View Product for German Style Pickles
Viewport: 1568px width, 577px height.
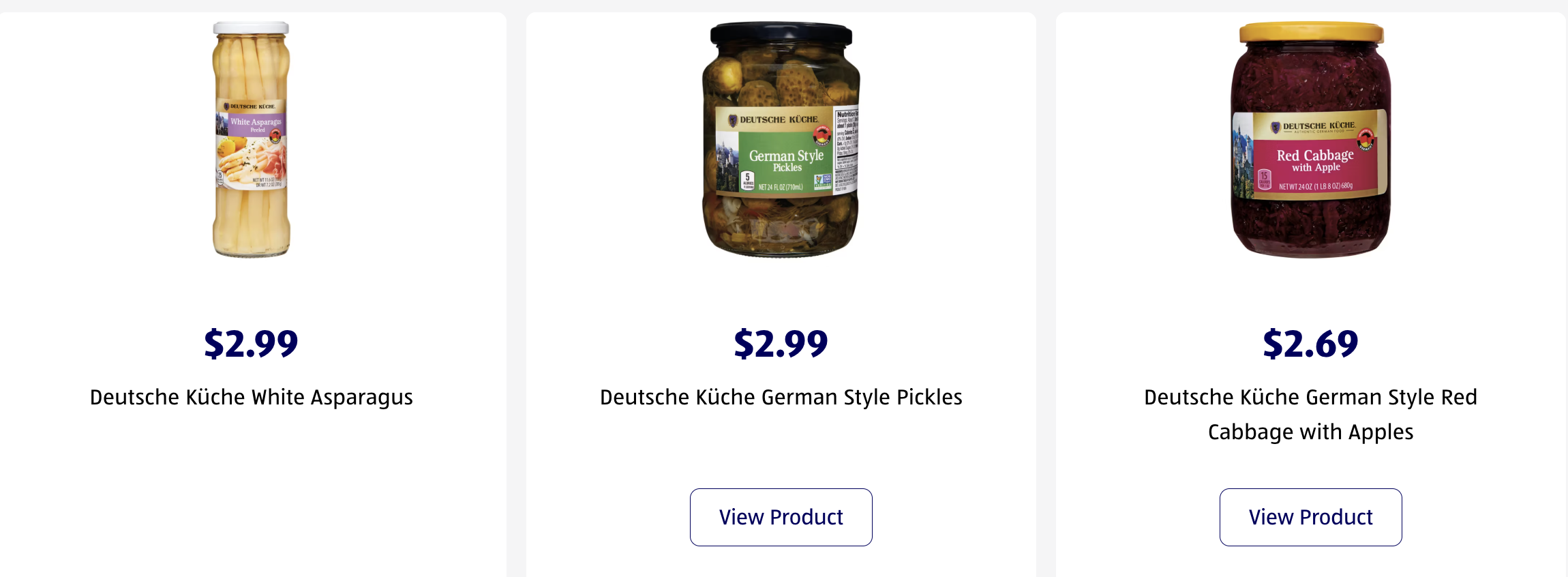781,517
